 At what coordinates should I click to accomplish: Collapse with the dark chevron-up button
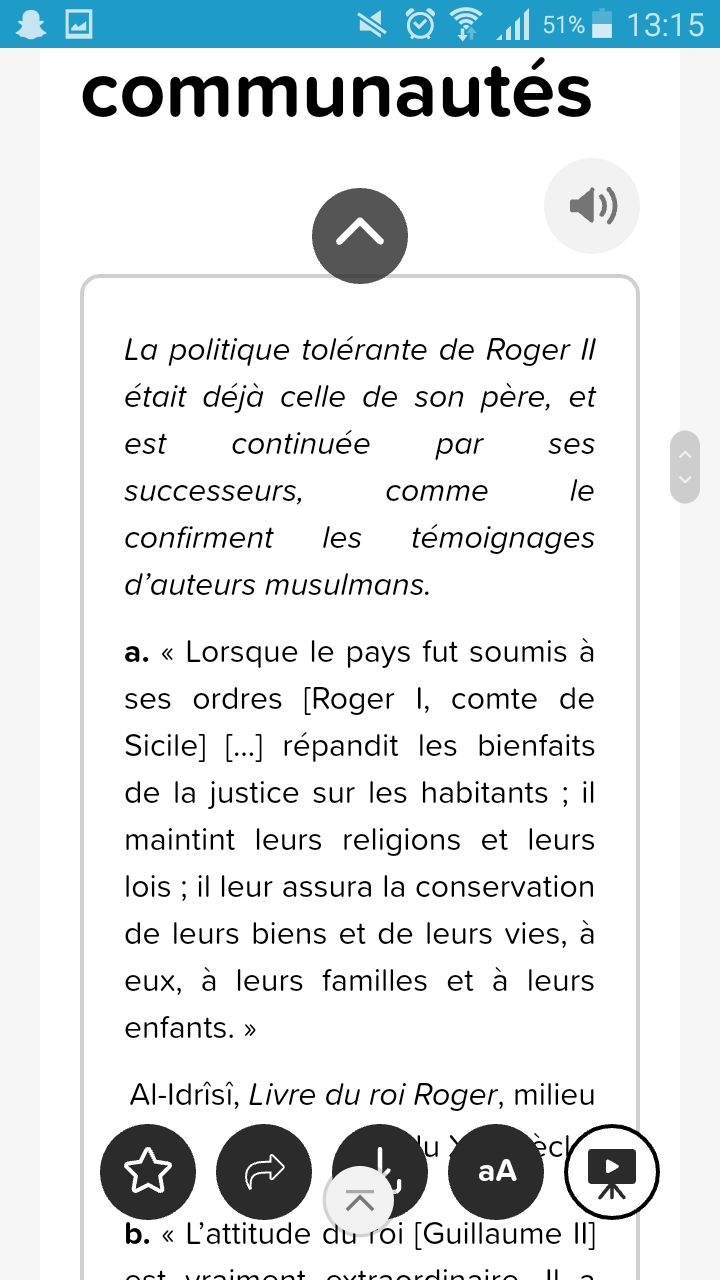[x=360, y=235]
